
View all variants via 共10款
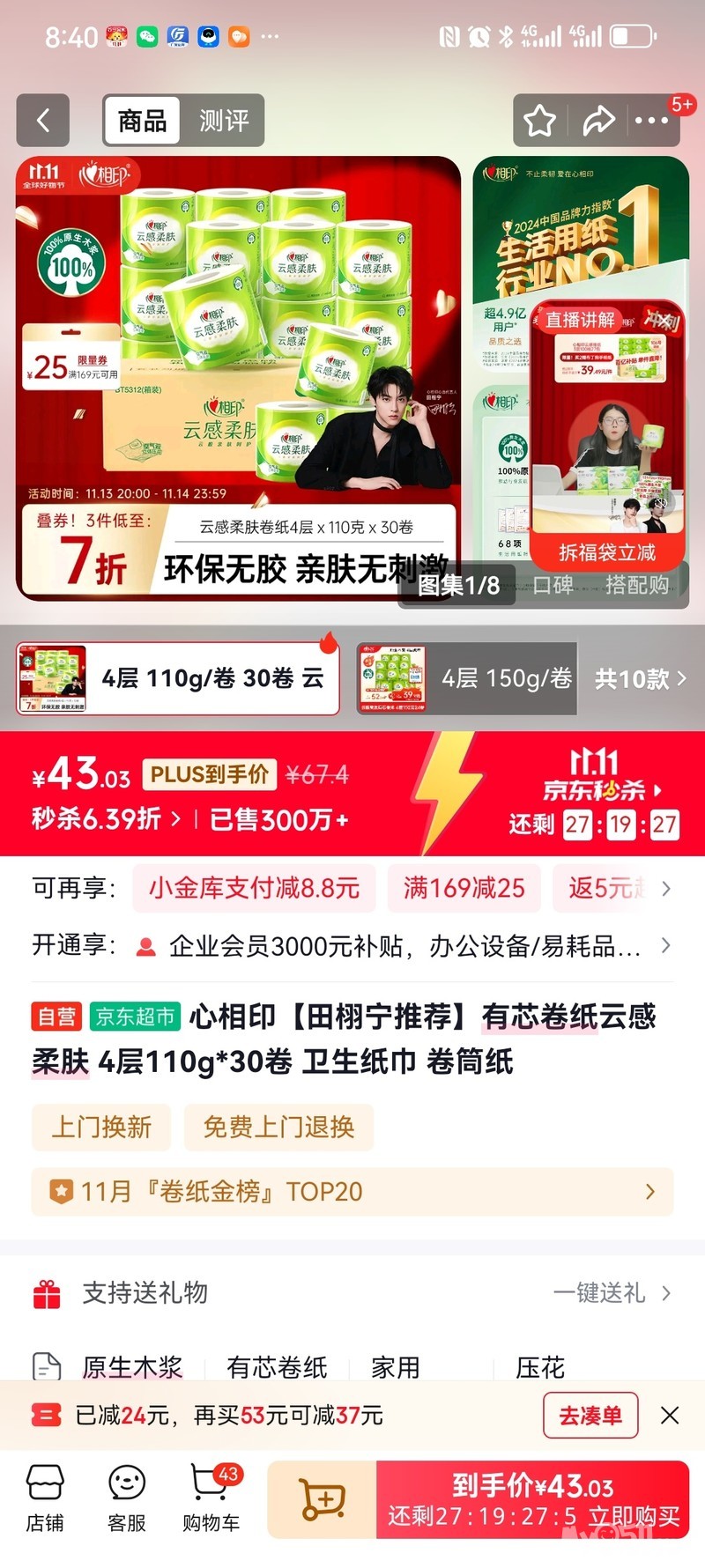641,678
